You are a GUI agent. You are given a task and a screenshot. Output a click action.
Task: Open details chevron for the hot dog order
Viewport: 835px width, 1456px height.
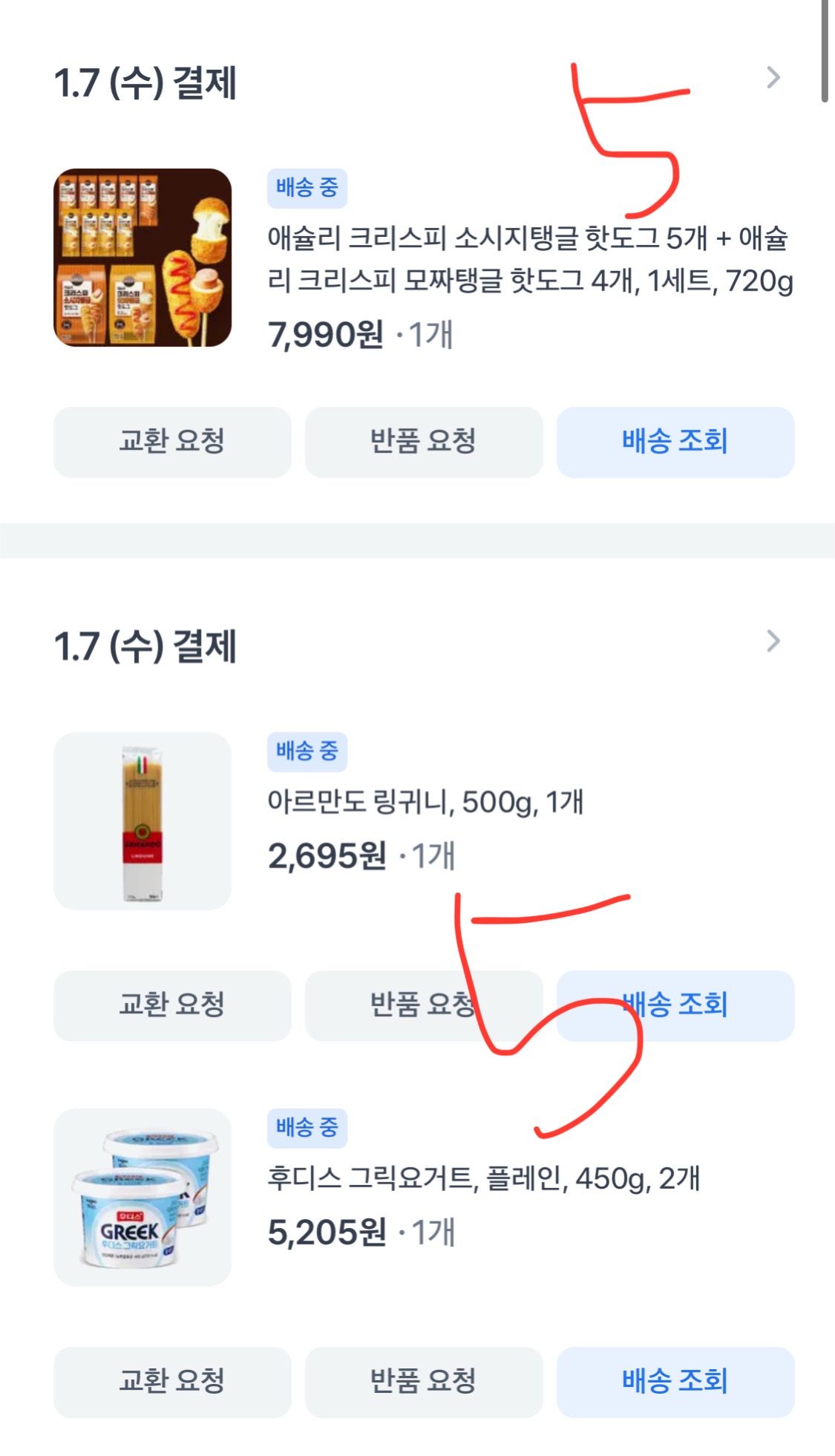pos(773,78)
